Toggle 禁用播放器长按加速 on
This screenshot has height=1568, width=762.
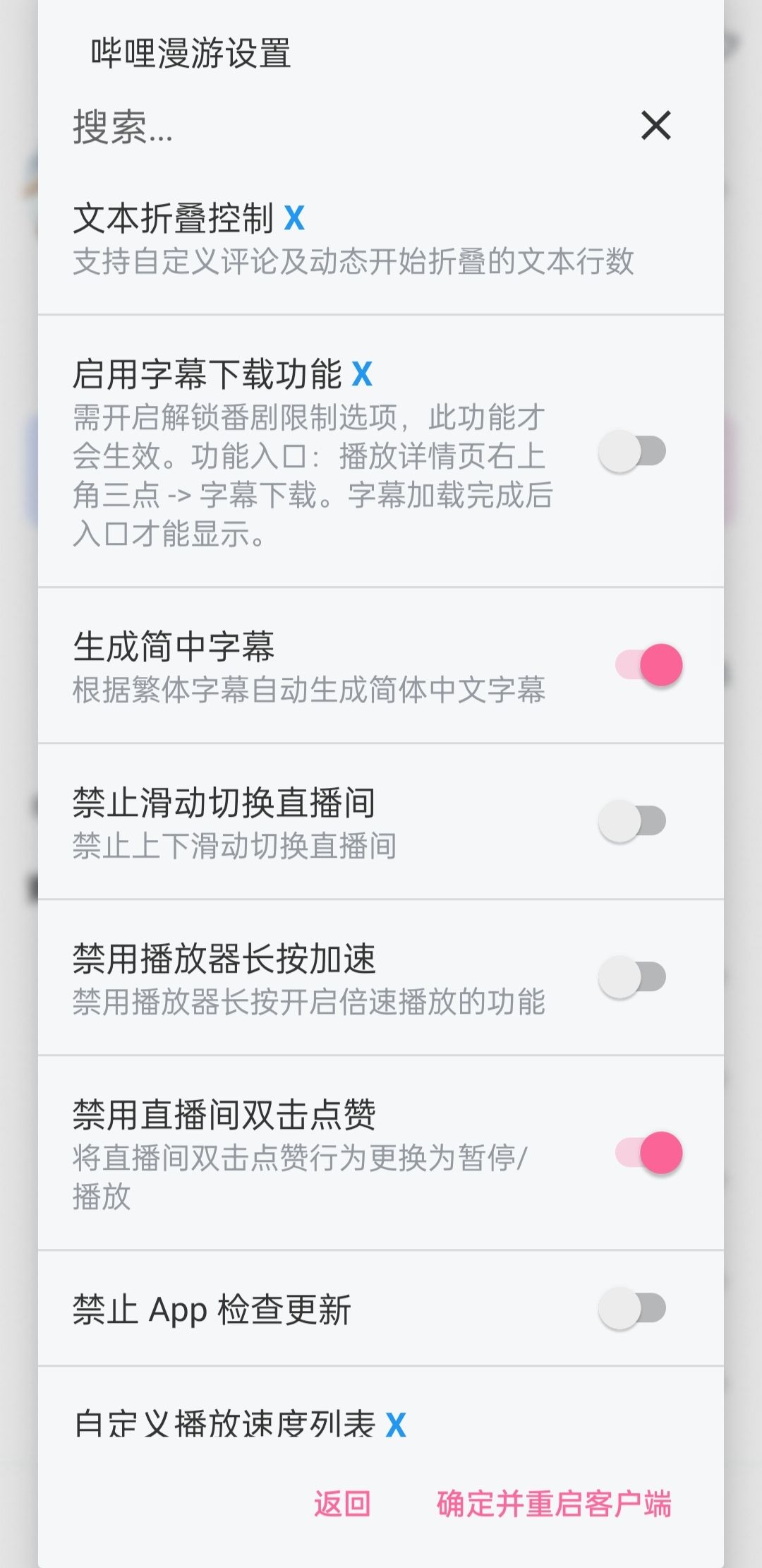pyautogui.click(x=632, y=977)
